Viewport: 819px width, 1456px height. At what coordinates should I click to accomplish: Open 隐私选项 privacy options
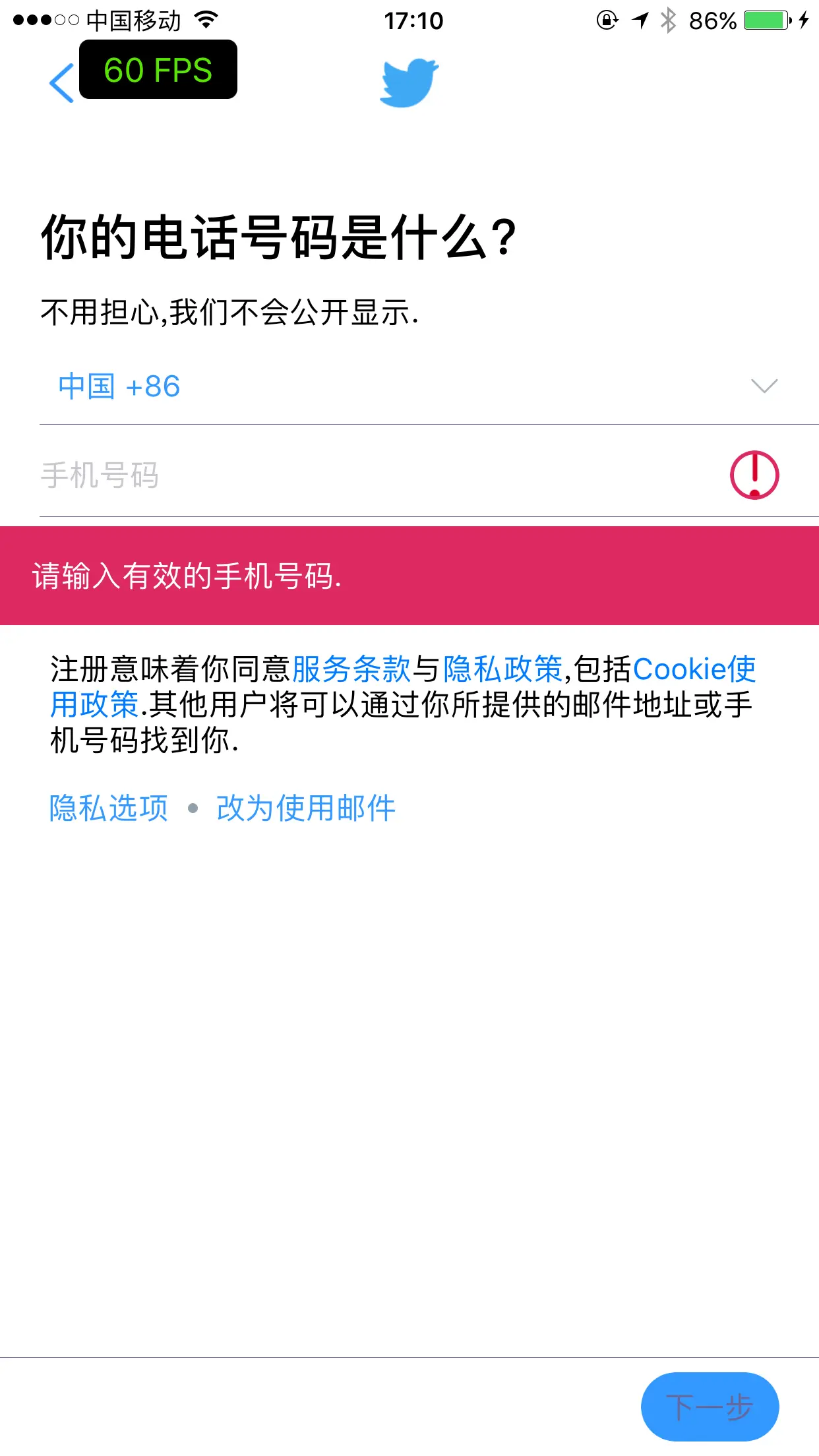[x=109, y=808]
